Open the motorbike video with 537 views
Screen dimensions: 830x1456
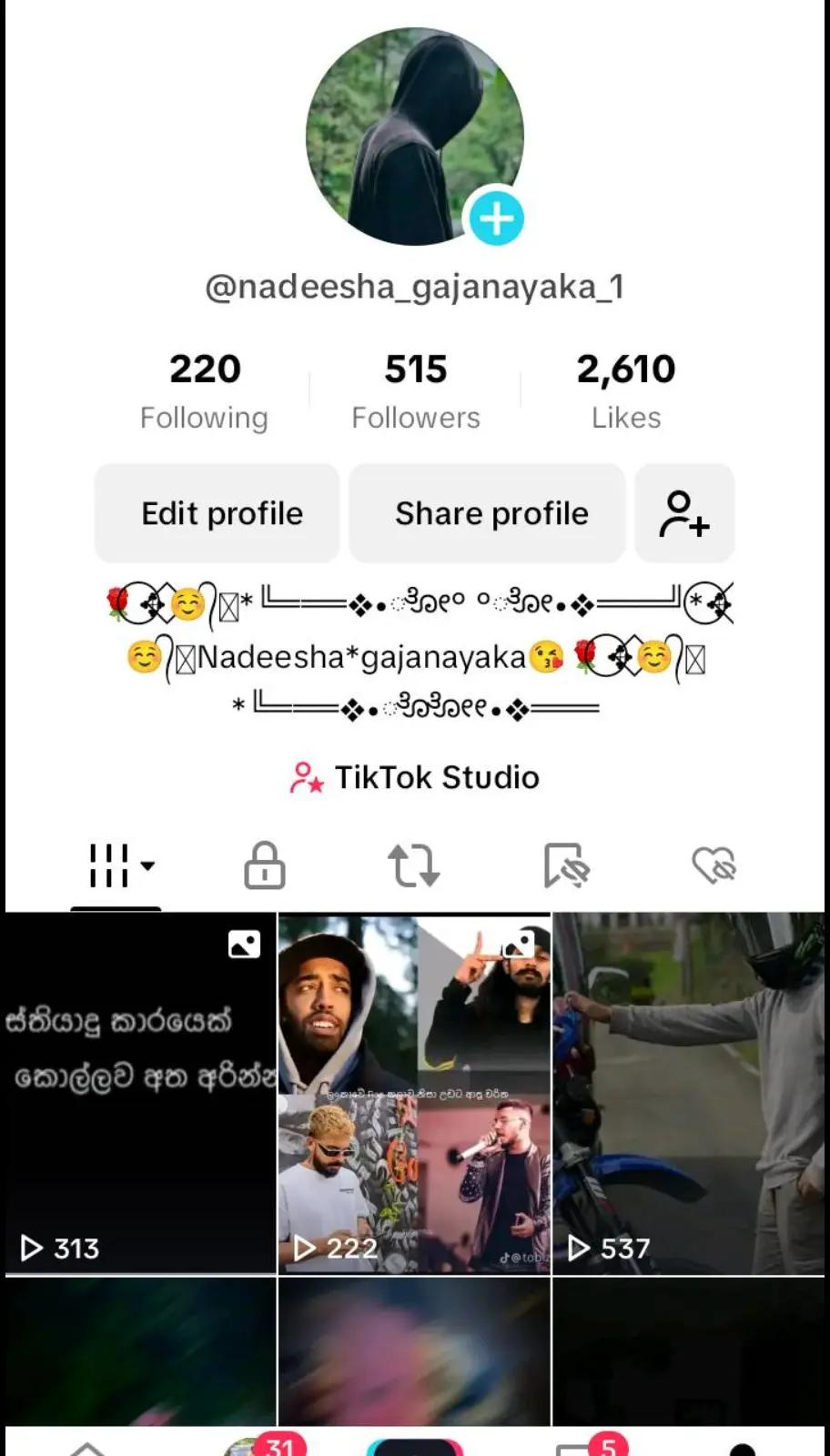coord(689,1092)
